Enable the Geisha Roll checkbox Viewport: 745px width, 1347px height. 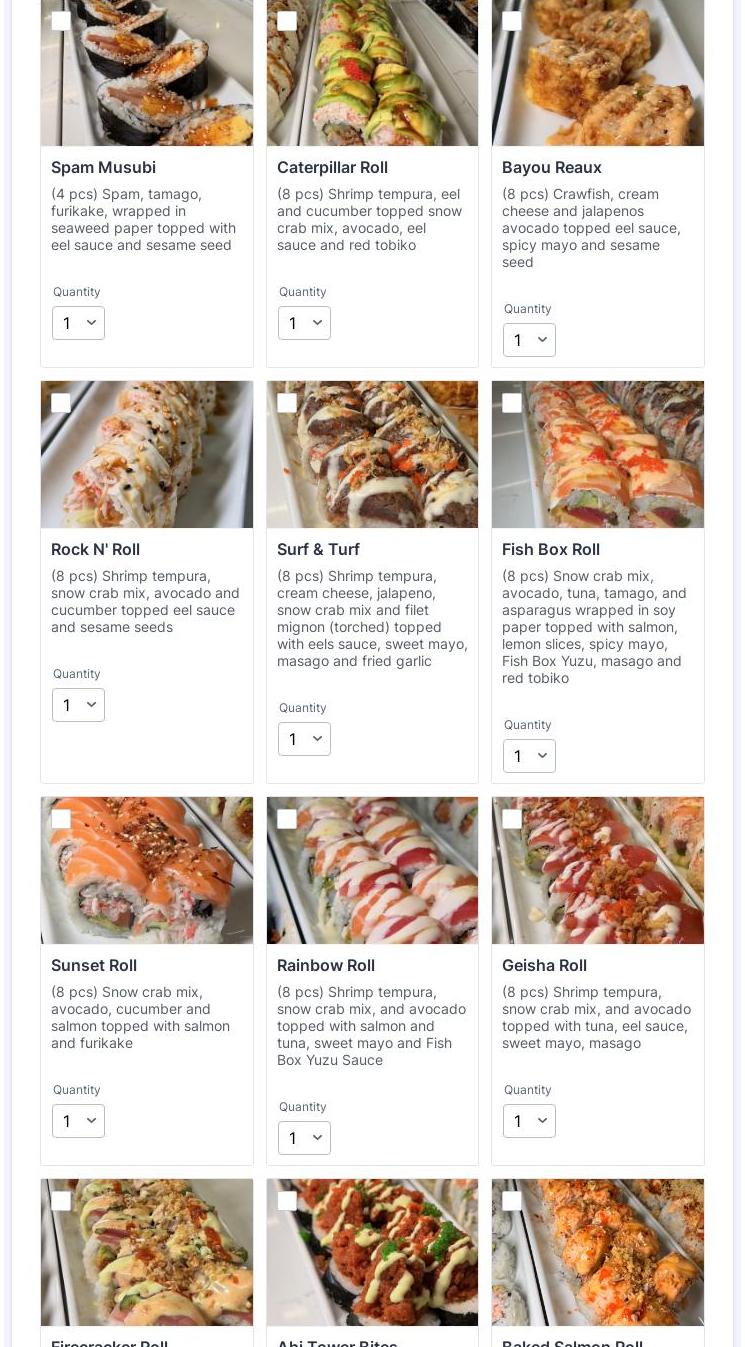(x=512, y=819)
